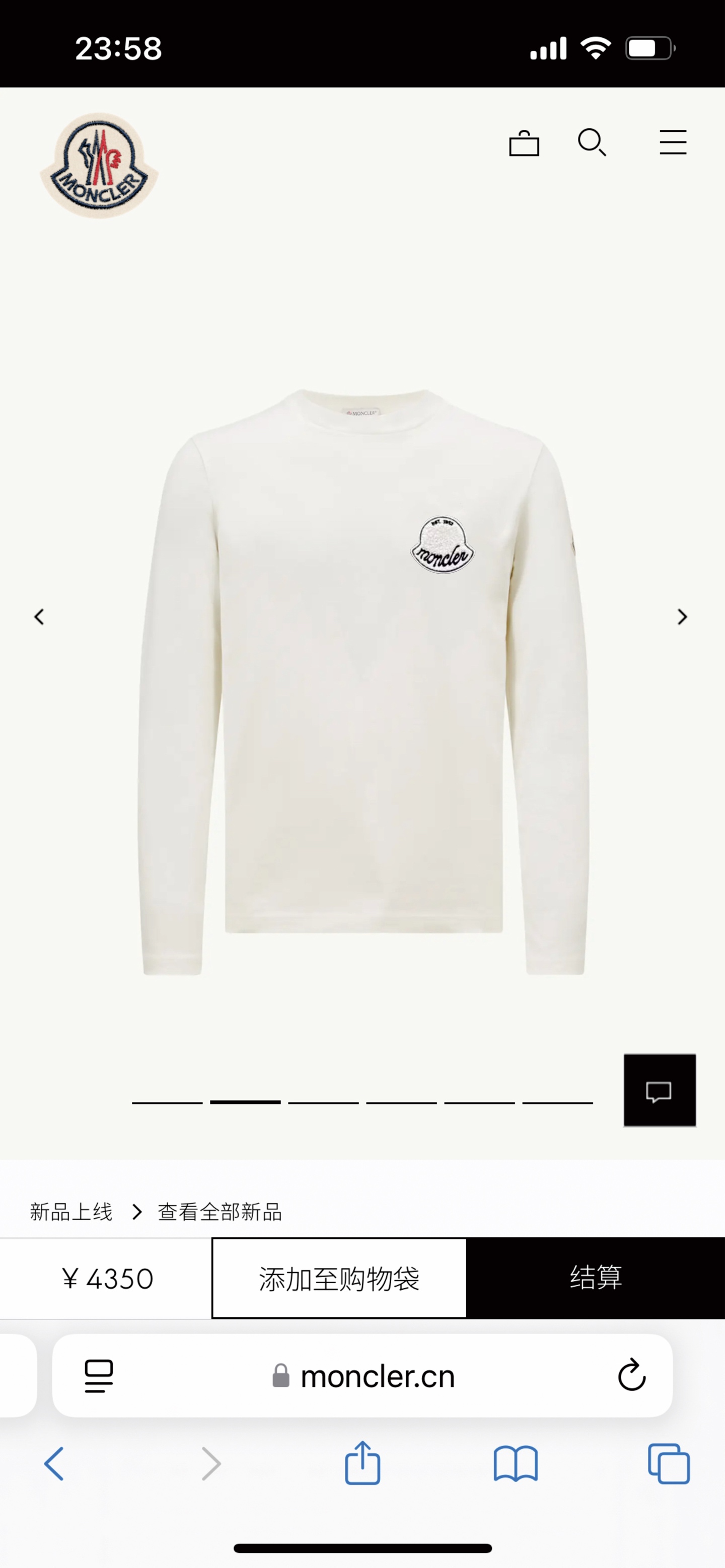The image size is (725, 1568).
Task: Open the Safari page settings icon
Action: click(x=99, y=1376)
